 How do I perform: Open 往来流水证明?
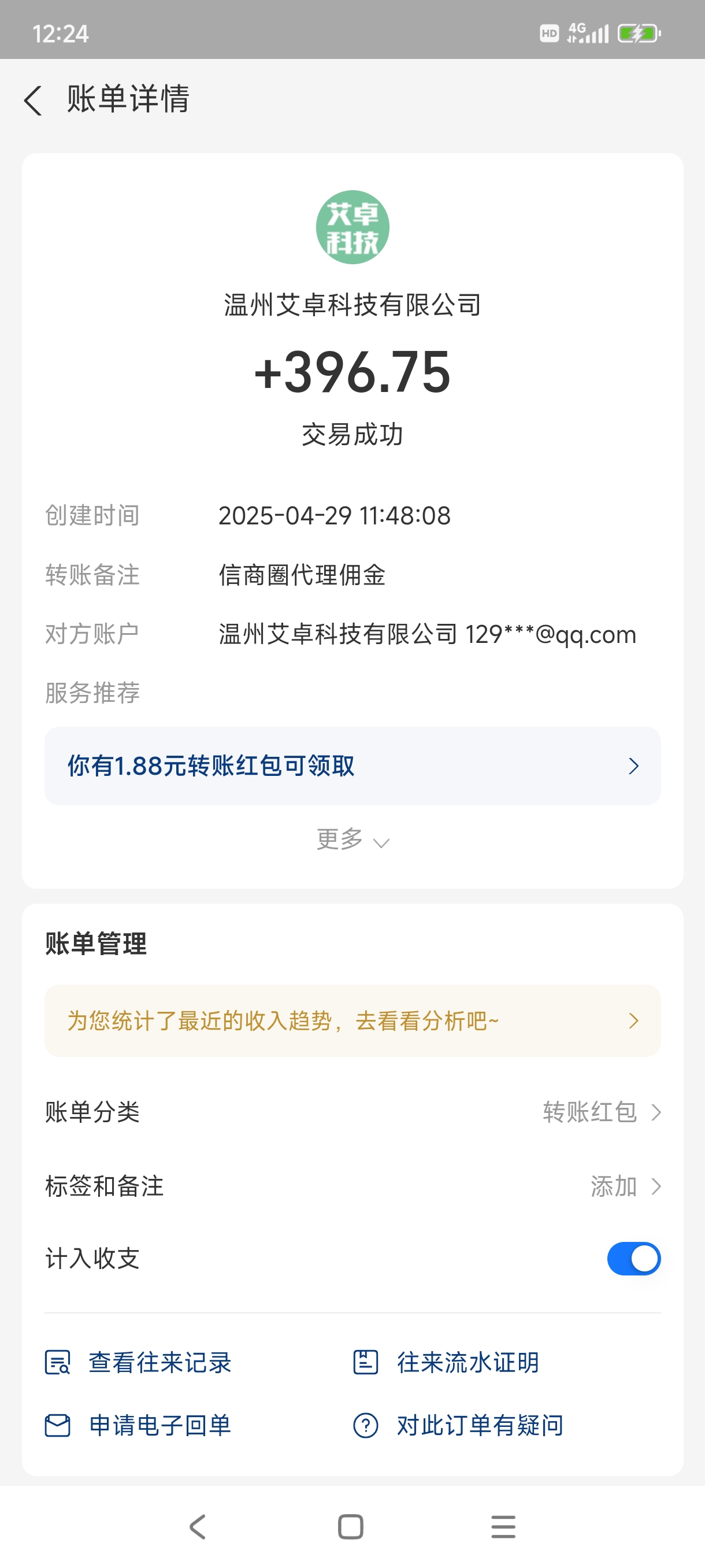(446, 1362)
